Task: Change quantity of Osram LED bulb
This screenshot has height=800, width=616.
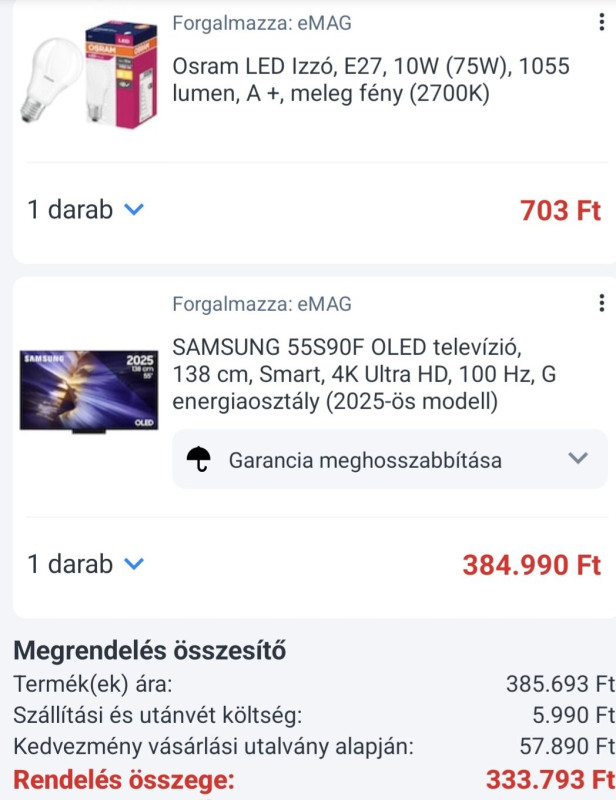Action: 86,210
